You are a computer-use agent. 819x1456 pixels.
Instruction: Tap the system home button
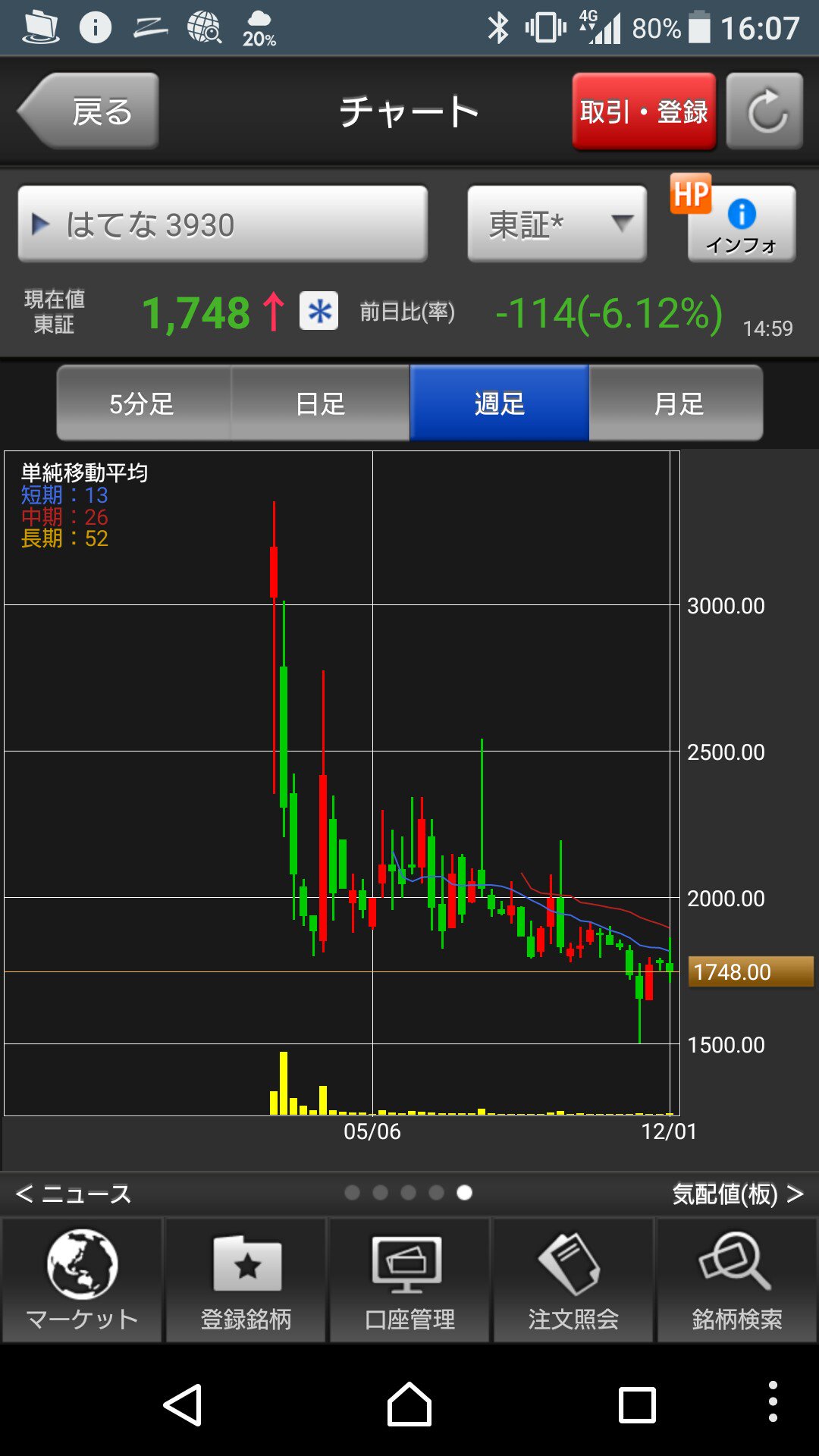click(x=409, y=1404)
